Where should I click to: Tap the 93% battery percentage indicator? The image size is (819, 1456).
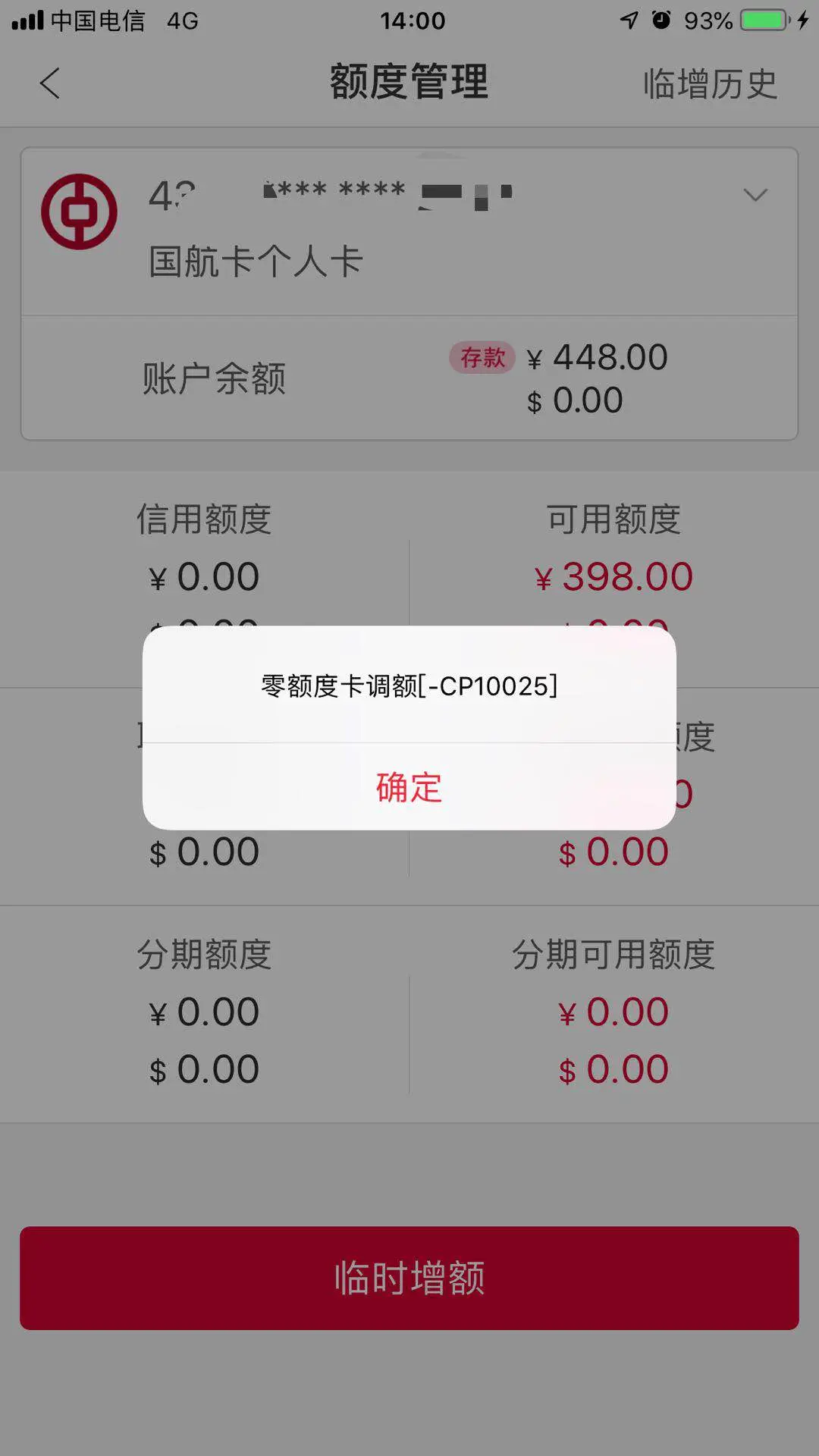click(x=708, y=20)
